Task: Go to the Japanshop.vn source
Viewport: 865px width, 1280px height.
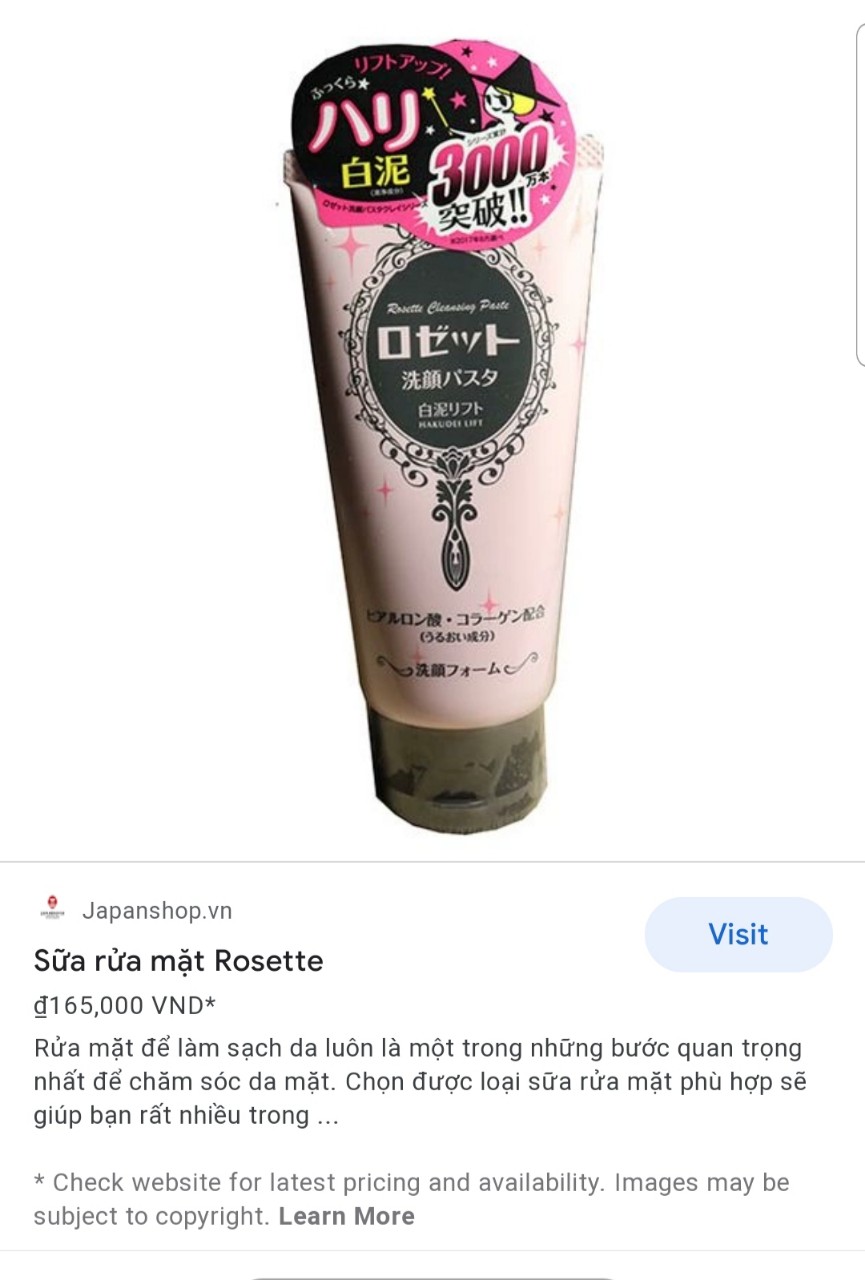Action: [x=156, y=910]
